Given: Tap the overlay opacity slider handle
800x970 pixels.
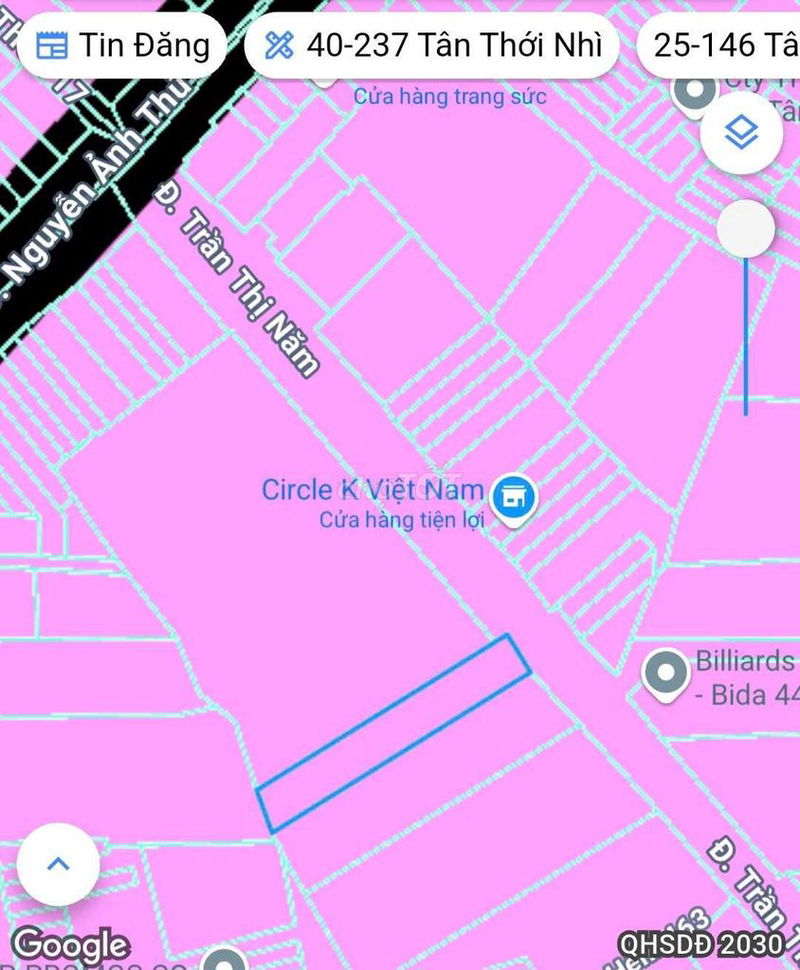Looking at the screenshot, I should click(x=746, y=230).
